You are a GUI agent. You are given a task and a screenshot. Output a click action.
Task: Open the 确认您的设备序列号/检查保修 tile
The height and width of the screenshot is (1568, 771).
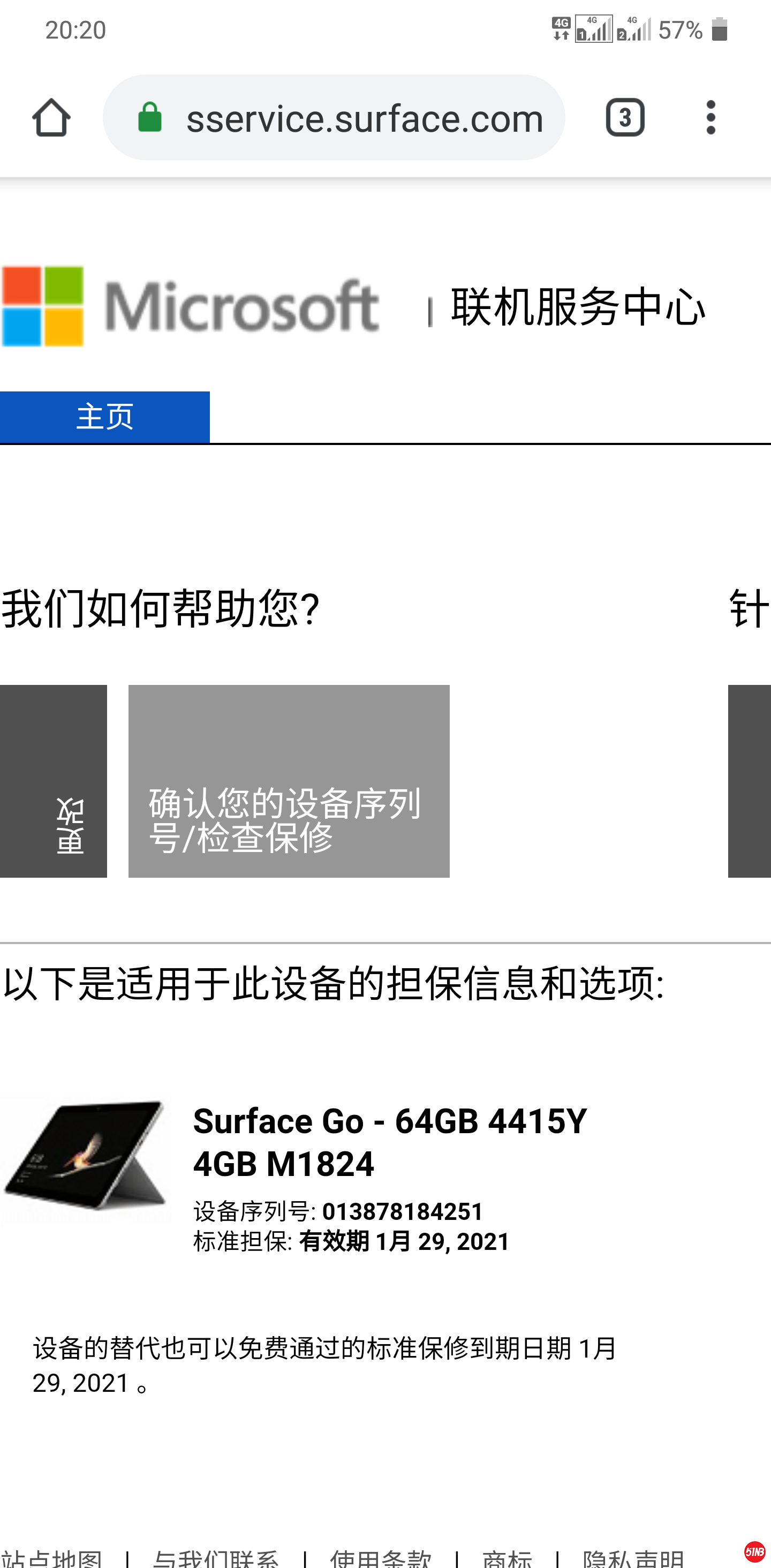tap(289, 781)
